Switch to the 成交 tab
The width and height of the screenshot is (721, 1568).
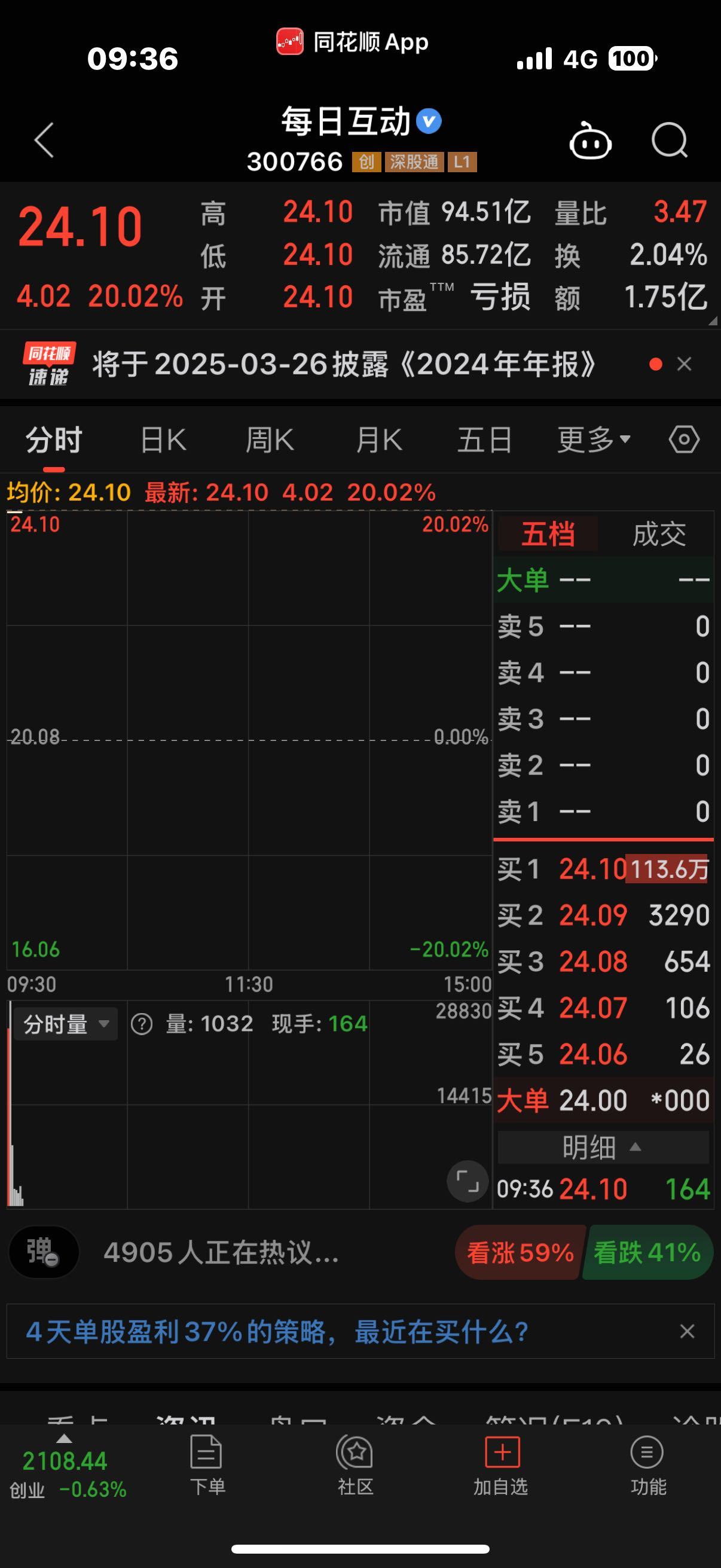coord(659,534)
